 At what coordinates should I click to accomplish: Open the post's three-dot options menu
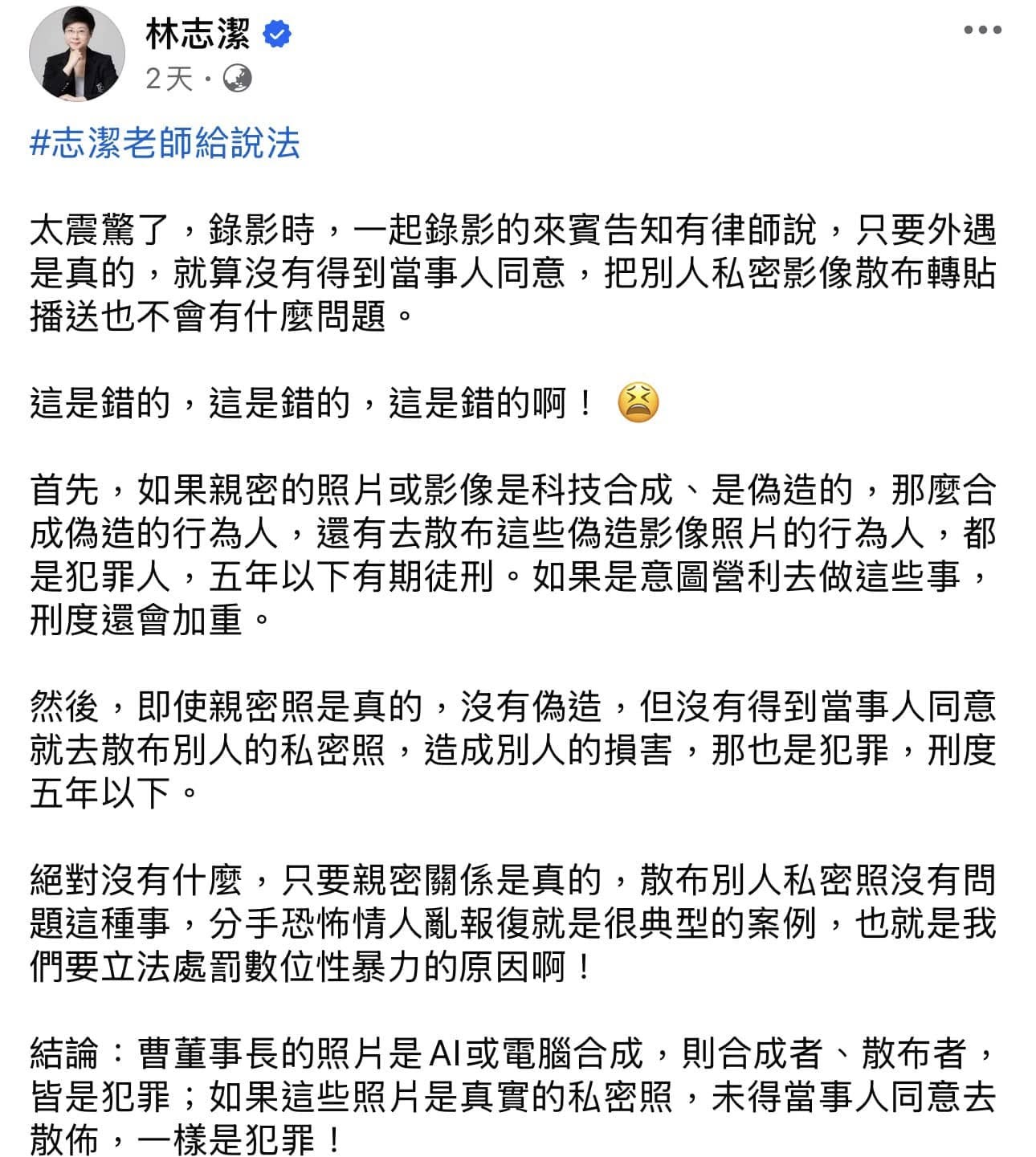[982, 31]
